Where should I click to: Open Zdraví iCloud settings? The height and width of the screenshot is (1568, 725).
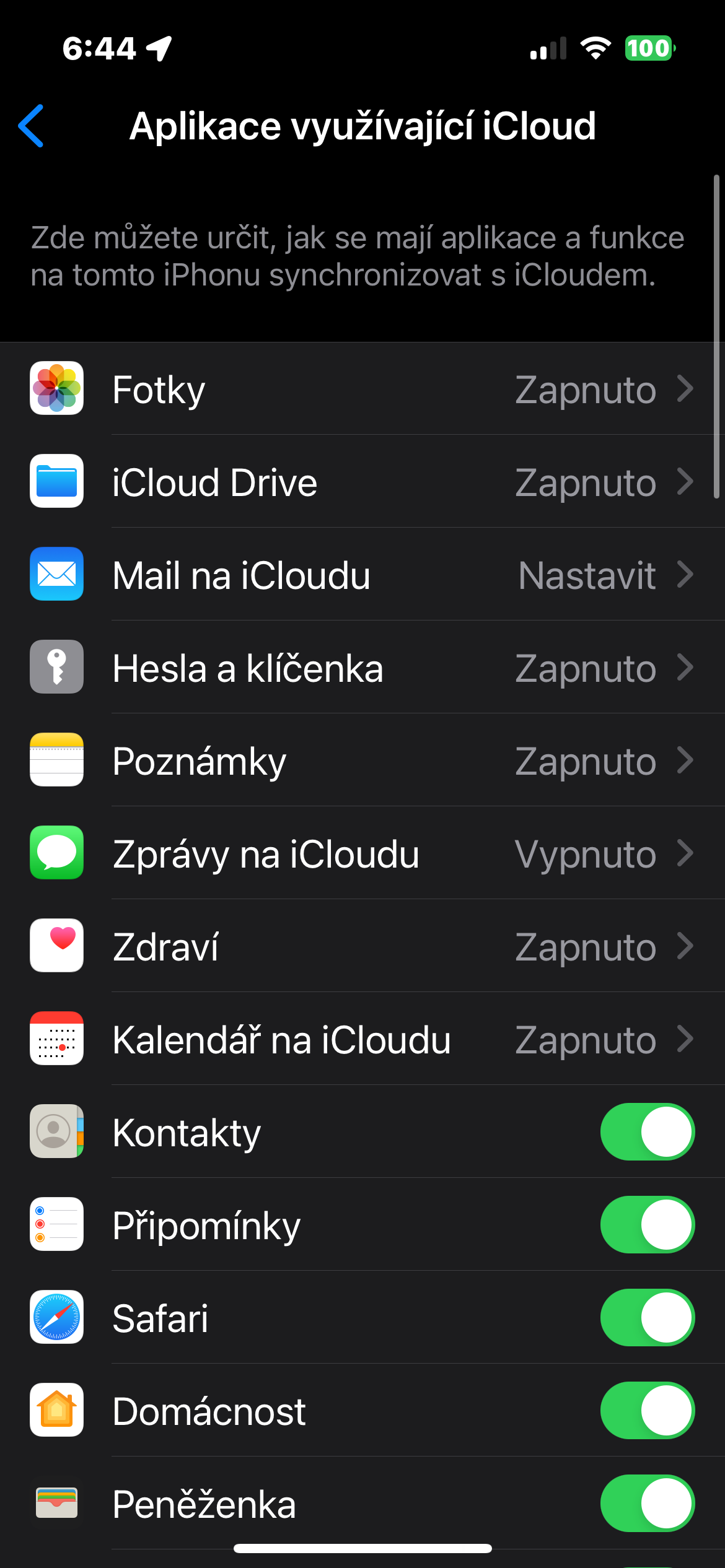[362, 946]
